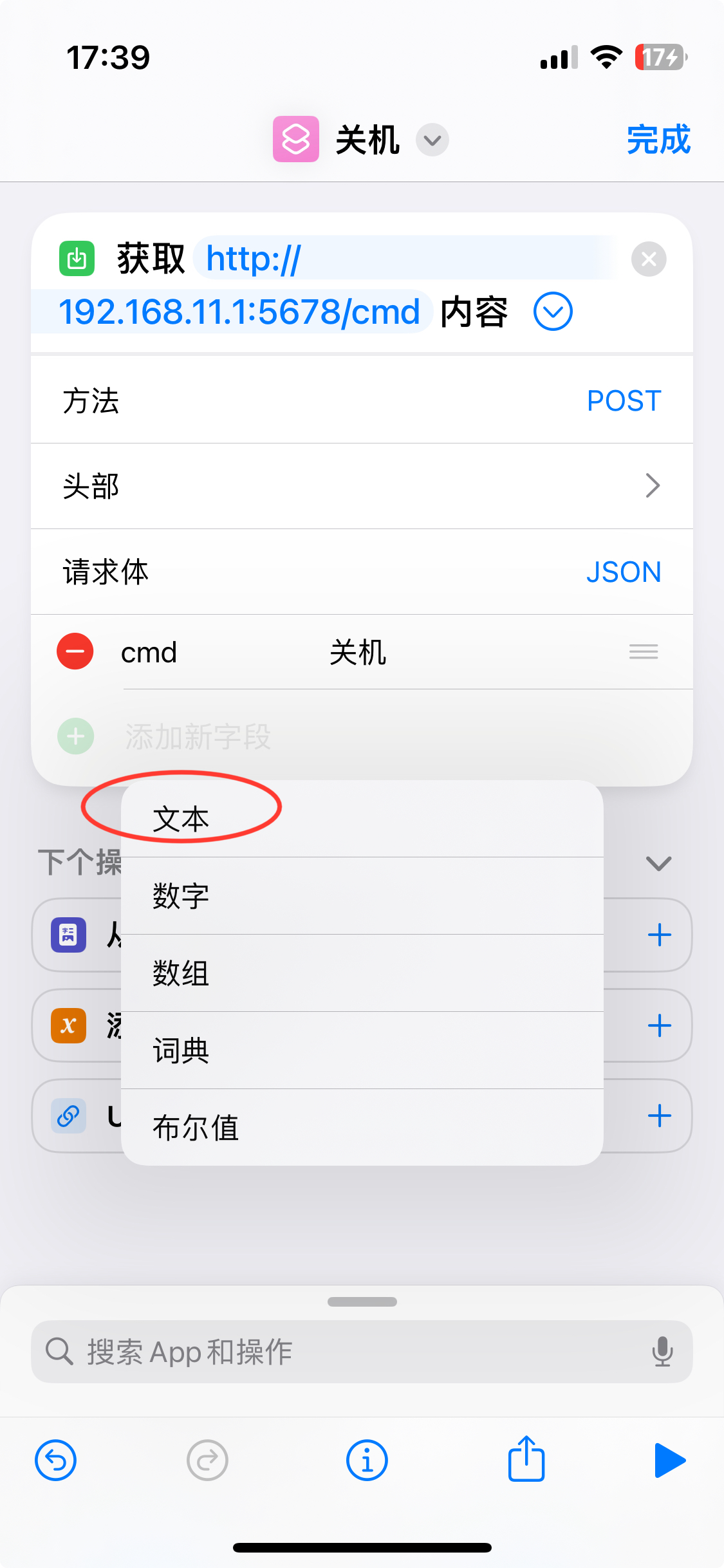Focus the 搜索 App 和操作 search field
The height and width of the screenshot is (1568, 724).
pyautogui.click(x=348, y=1352)
